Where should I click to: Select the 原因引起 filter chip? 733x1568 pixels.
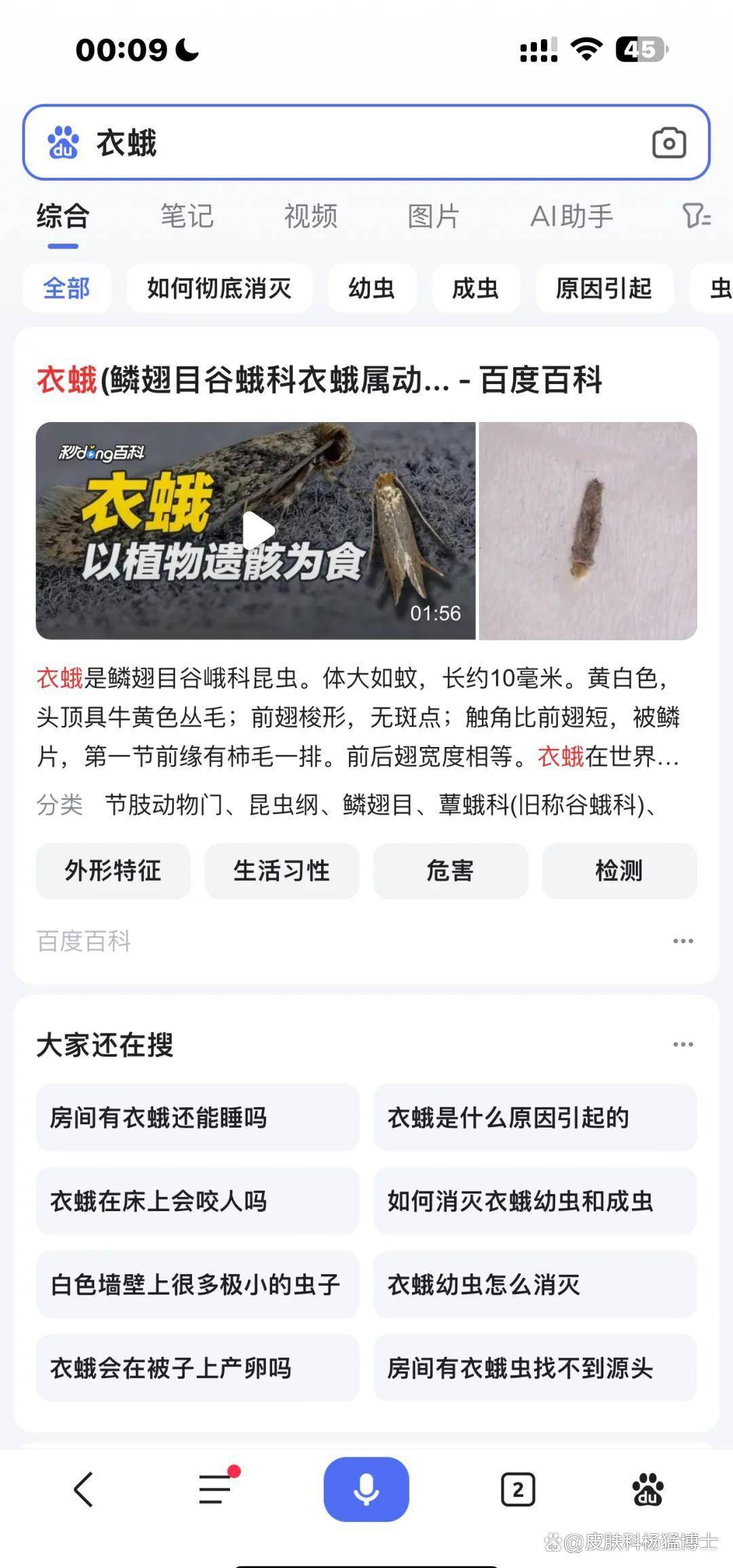(x=604, y=288)
